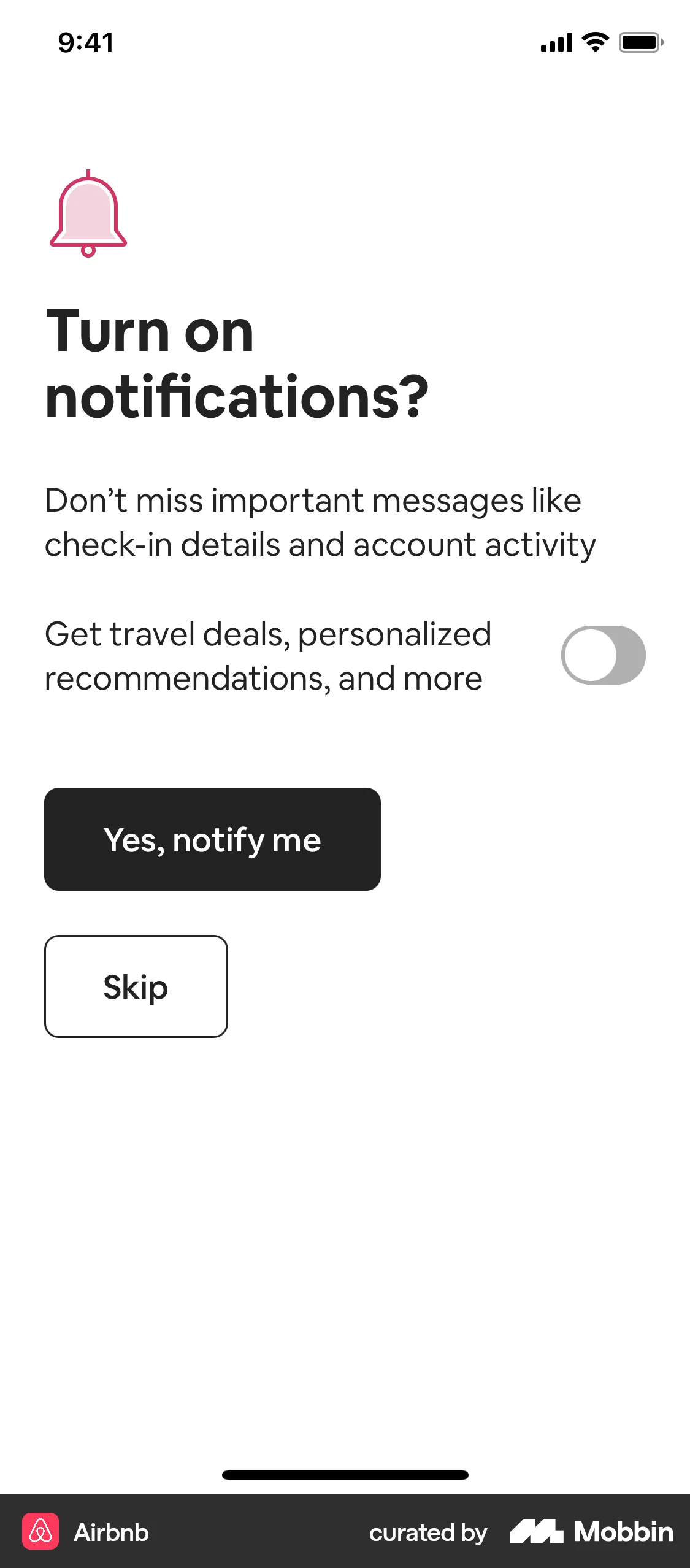
Task: Tap the 9:41 clock display
Action: coord(85,42)
